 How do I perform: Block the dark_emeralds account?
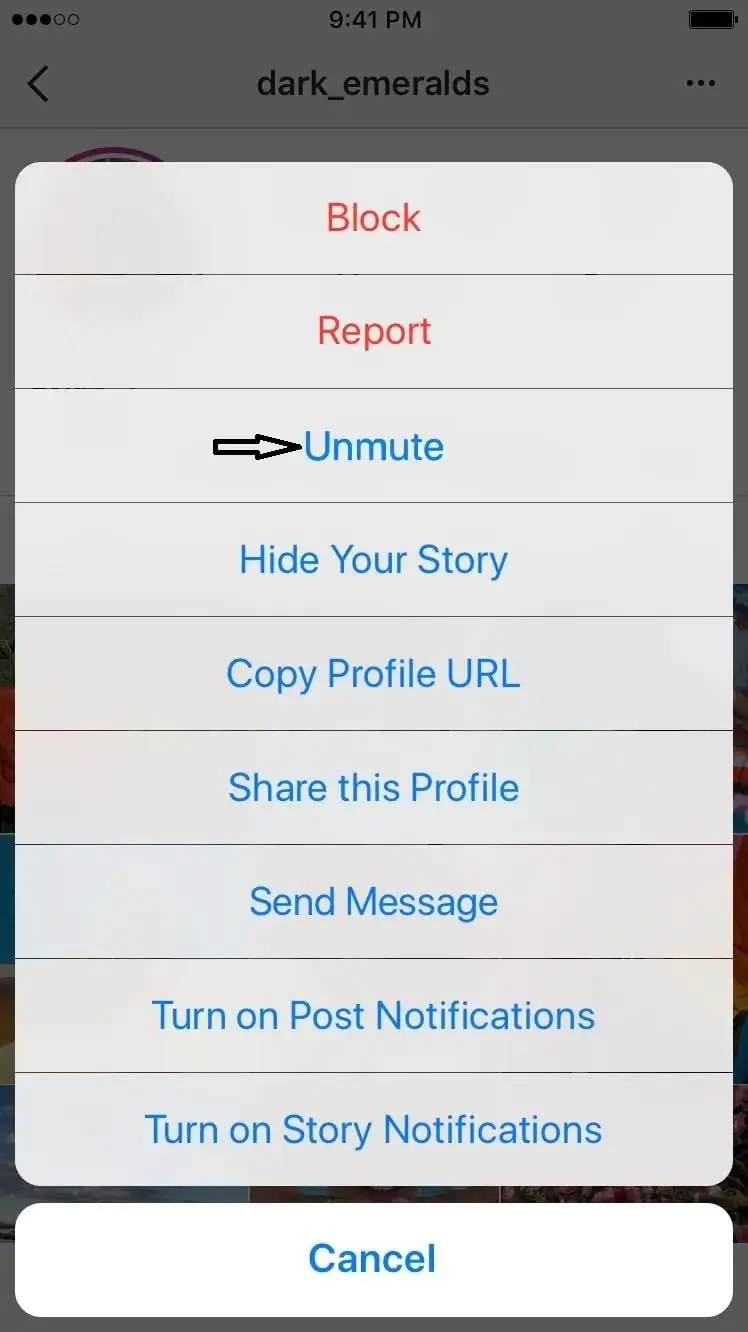373,218
